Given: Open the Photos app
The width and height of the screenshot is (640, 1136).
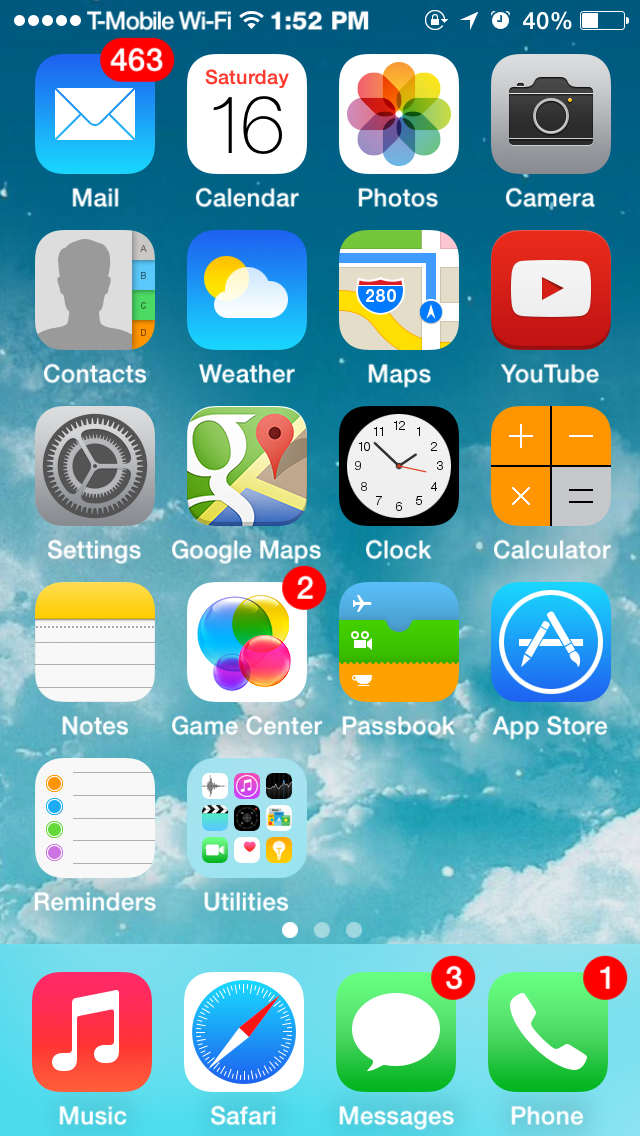Looking at the screenshot, I should pos(399,114).
